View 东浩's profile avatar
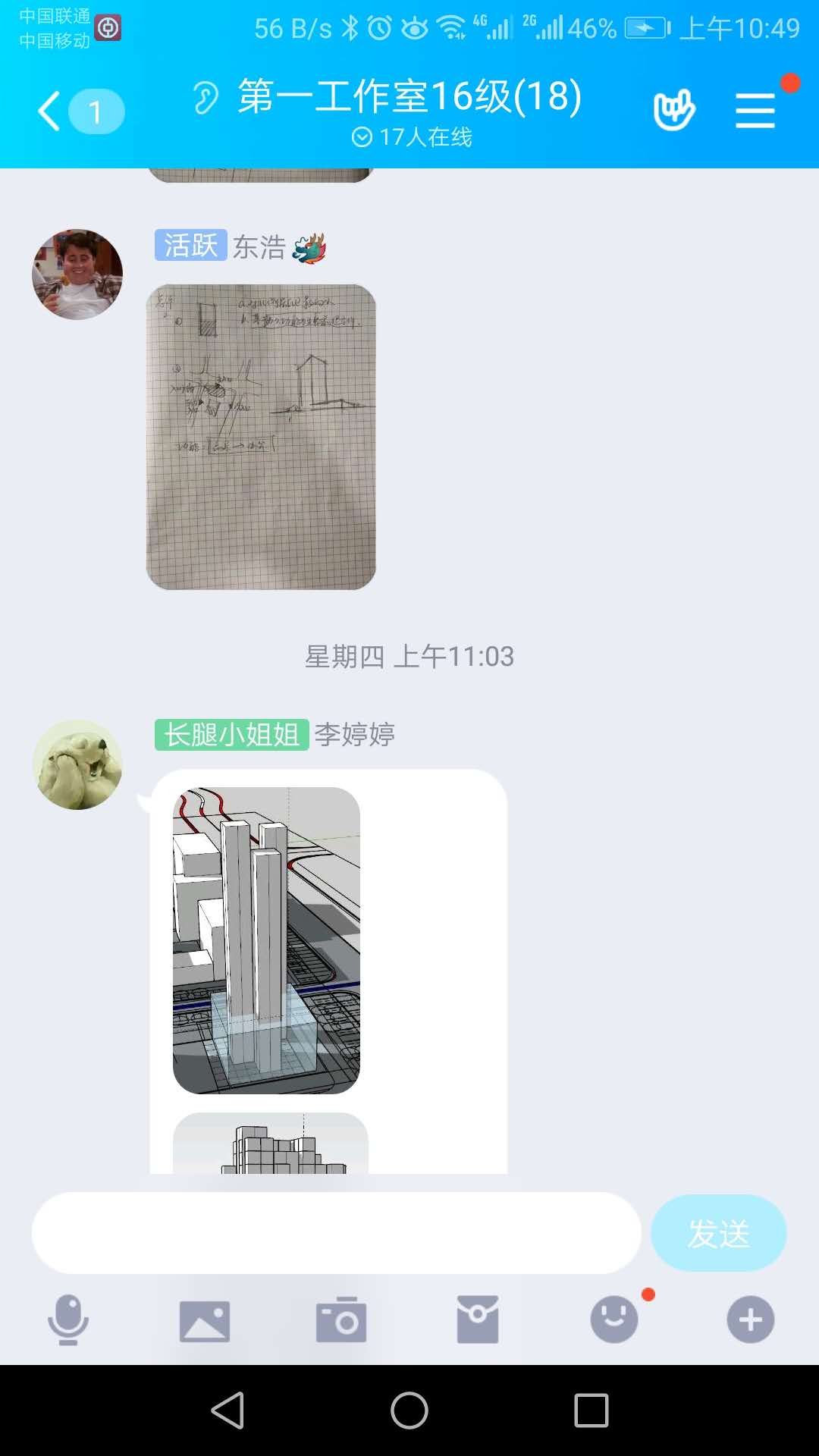Viewport: 819px width, 1456px height. click(x=77, y=275)
